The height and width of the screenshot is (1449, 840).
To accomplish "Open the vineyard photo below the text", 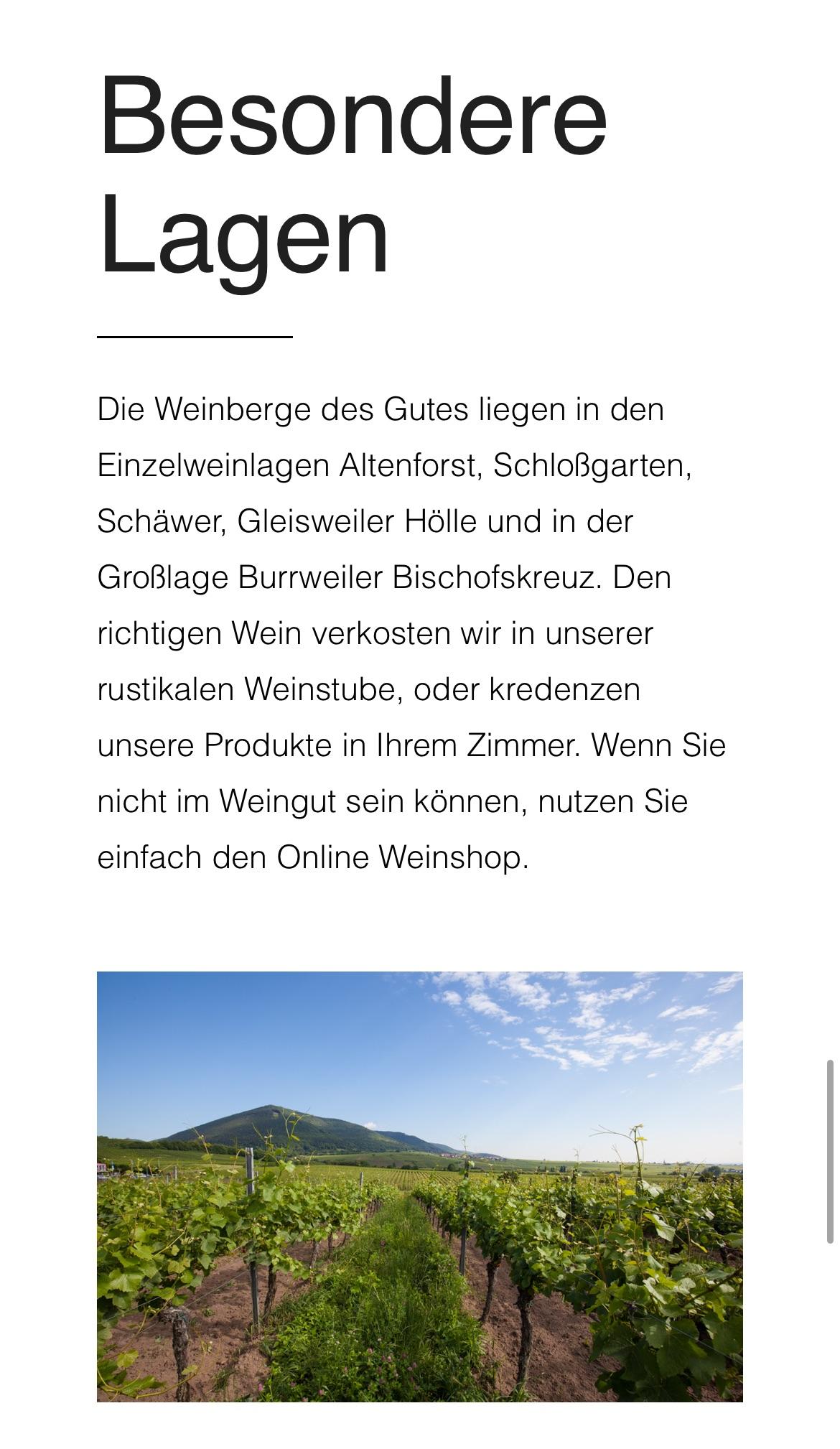I will click(x=420, y=1186).
